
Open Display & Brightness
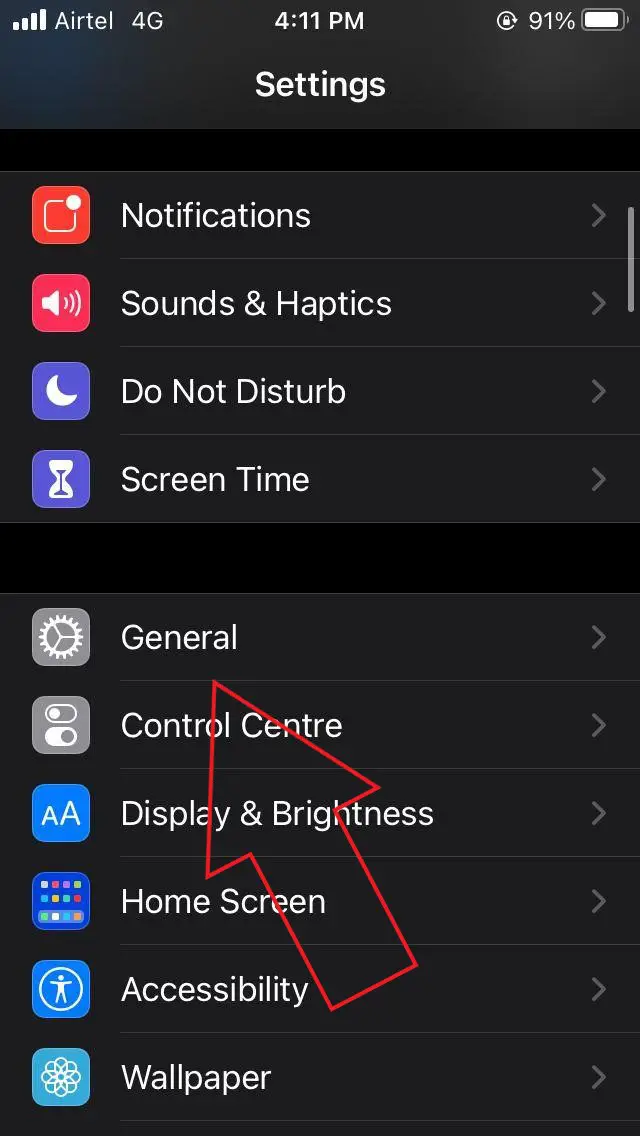tap(320, 813)
